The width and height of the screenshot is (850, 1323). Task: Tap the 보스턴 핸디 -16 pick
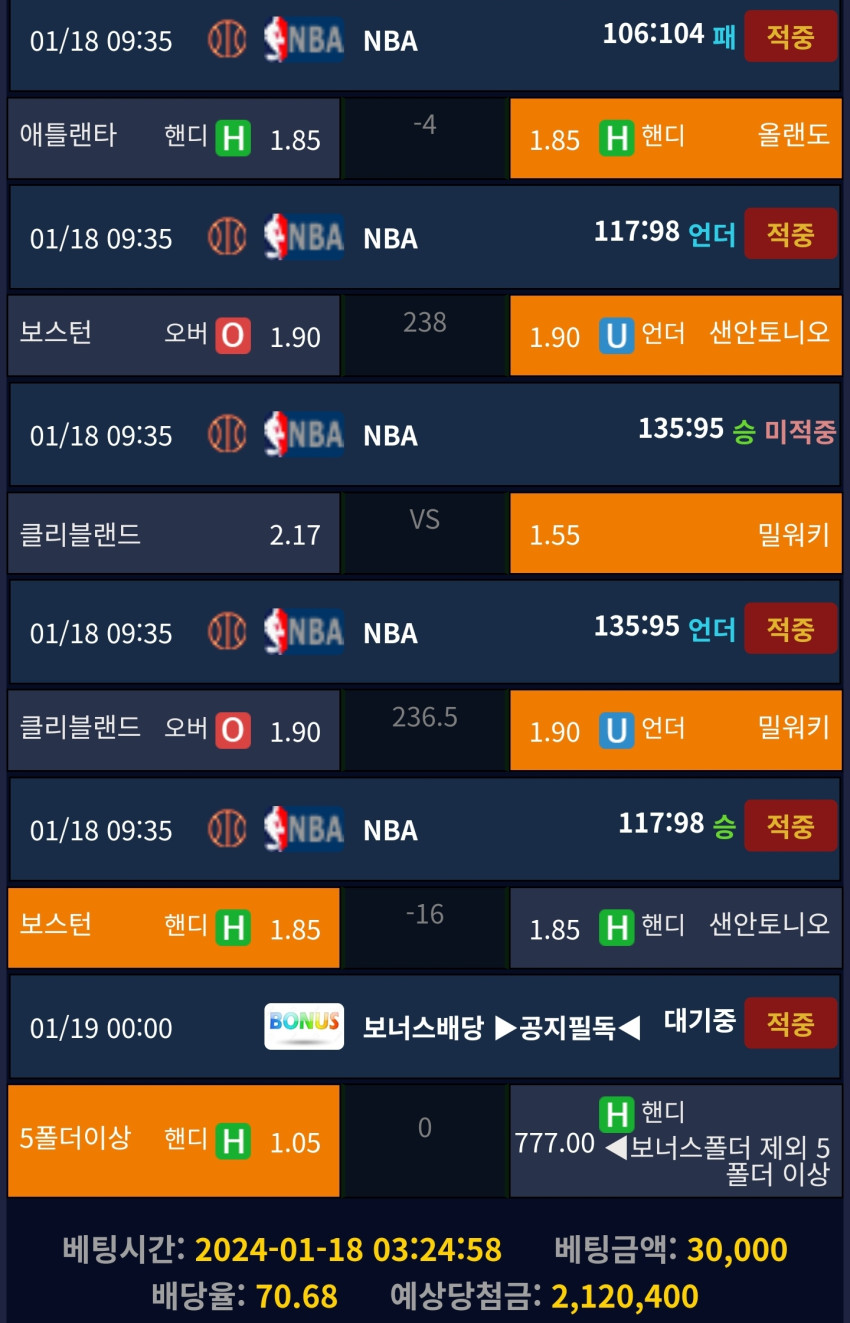(174, 928)
